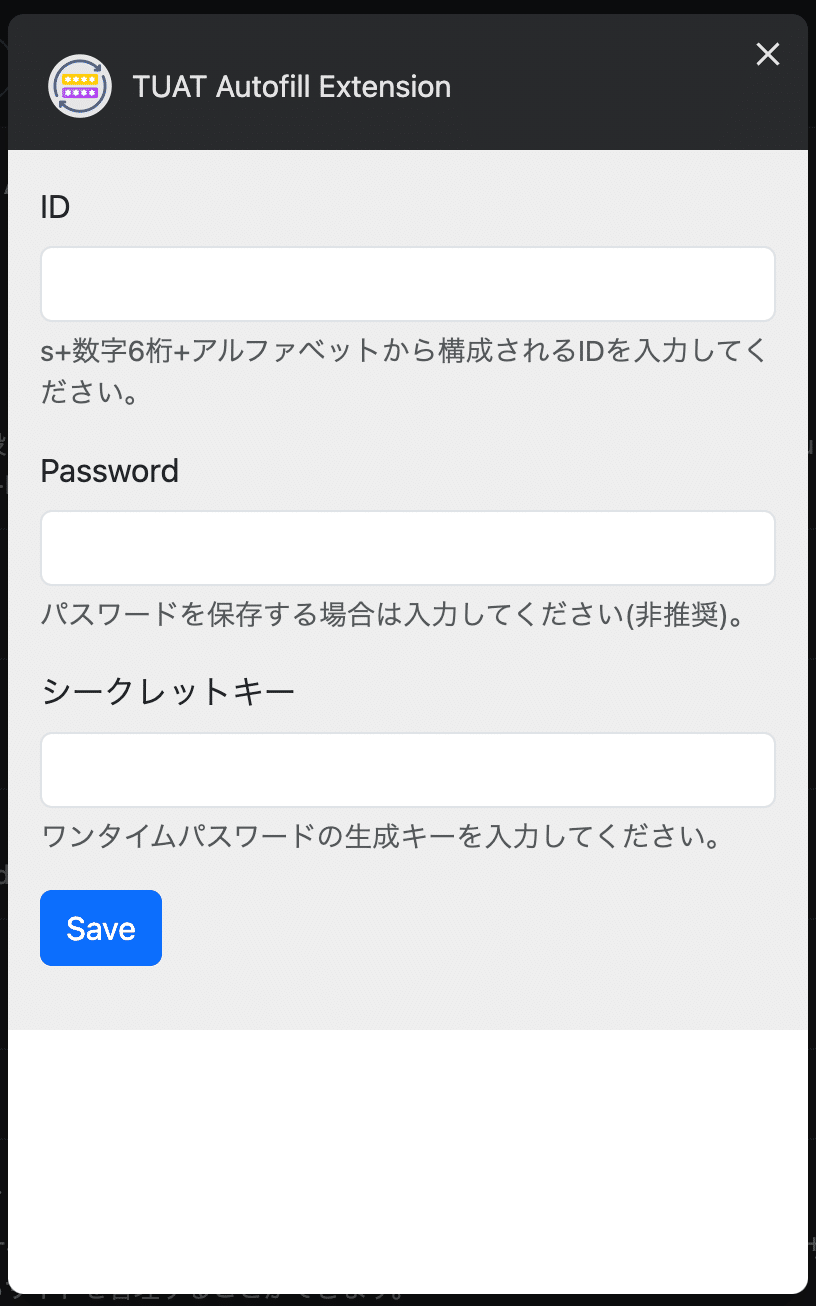Select the circular emblem in the popup header
Viewport: 816px width, 1306px height.
click(80, 86)
